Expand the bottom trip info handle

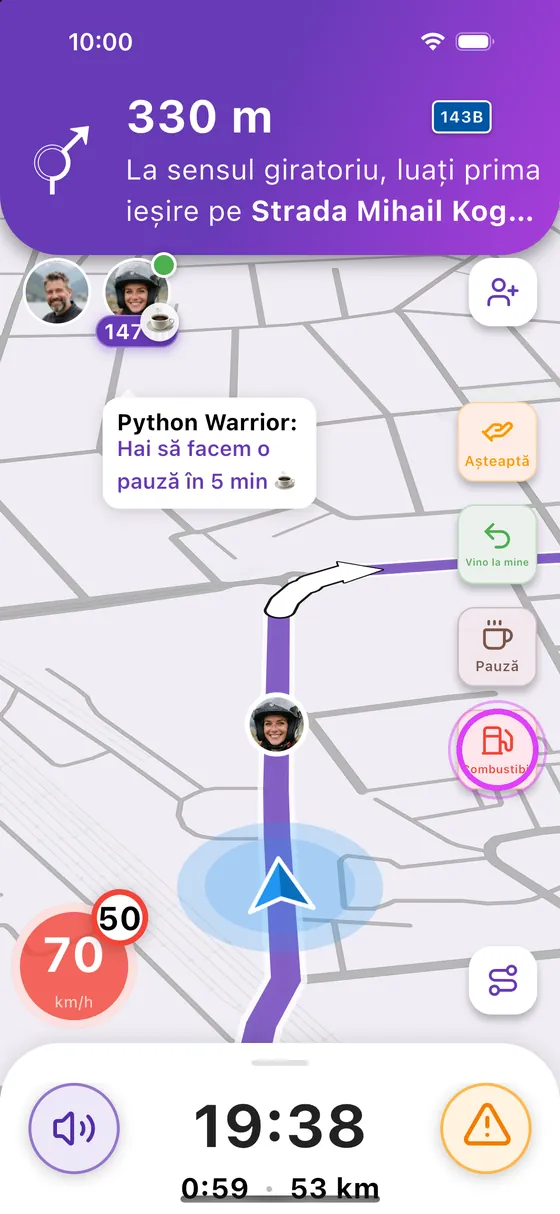click(x=280, y=1063)
